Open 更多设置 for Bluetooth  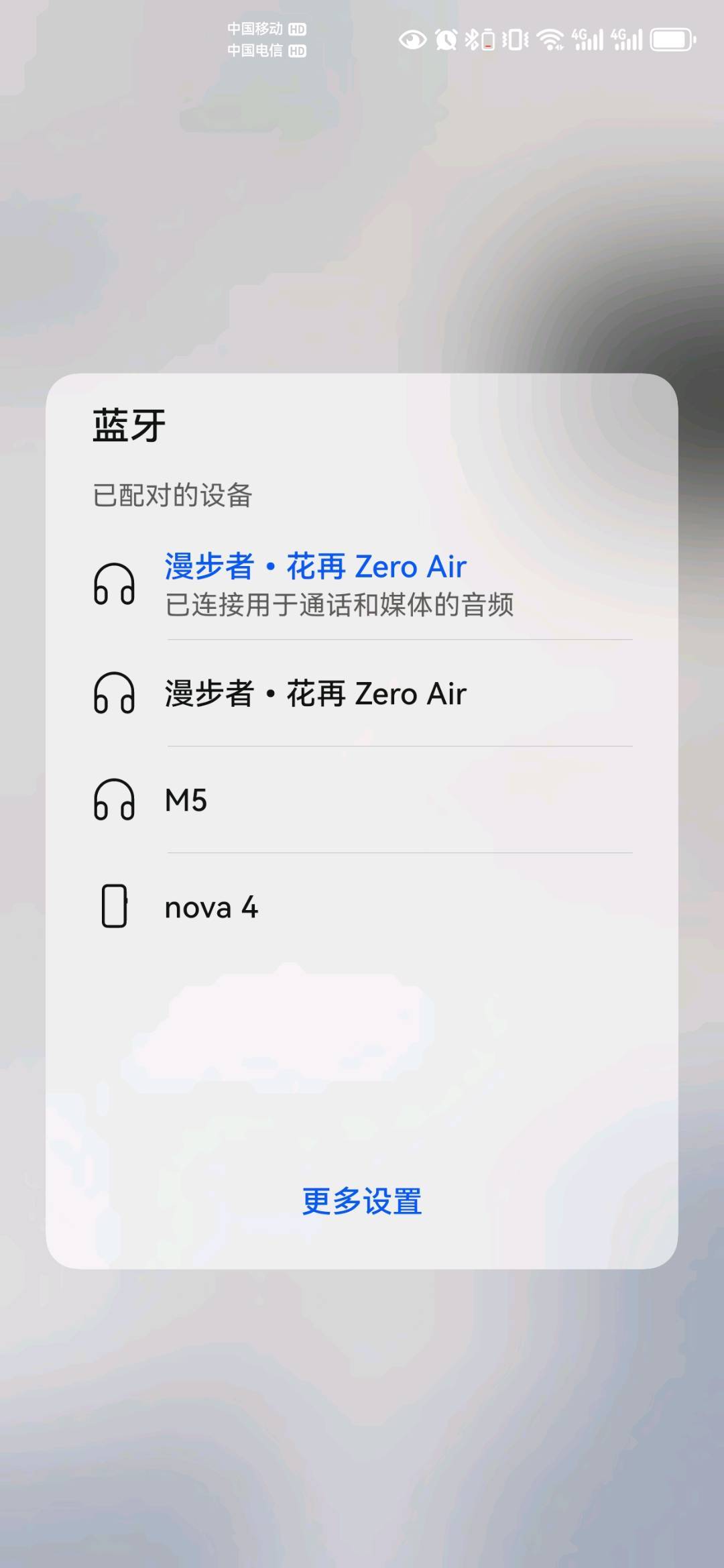(362, 1200)
